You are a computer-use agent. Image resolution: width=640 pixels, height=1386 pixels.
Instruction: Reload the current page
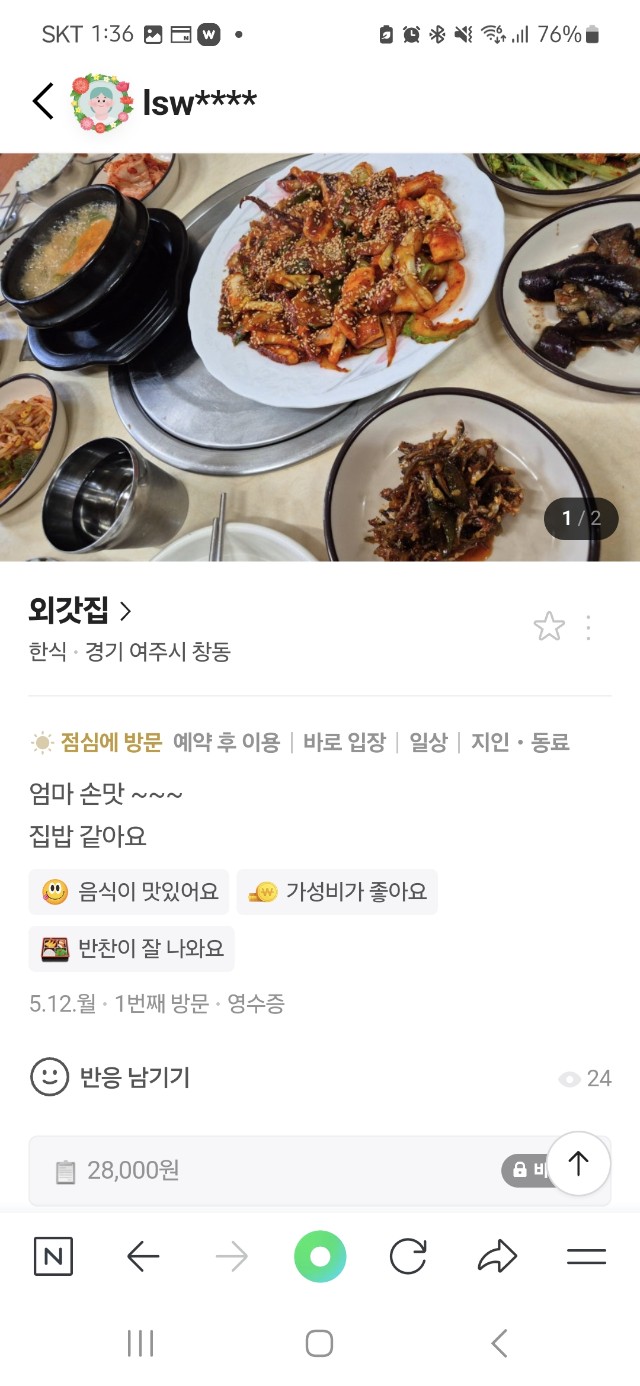pyautogui.click(x=408, y=1257)
